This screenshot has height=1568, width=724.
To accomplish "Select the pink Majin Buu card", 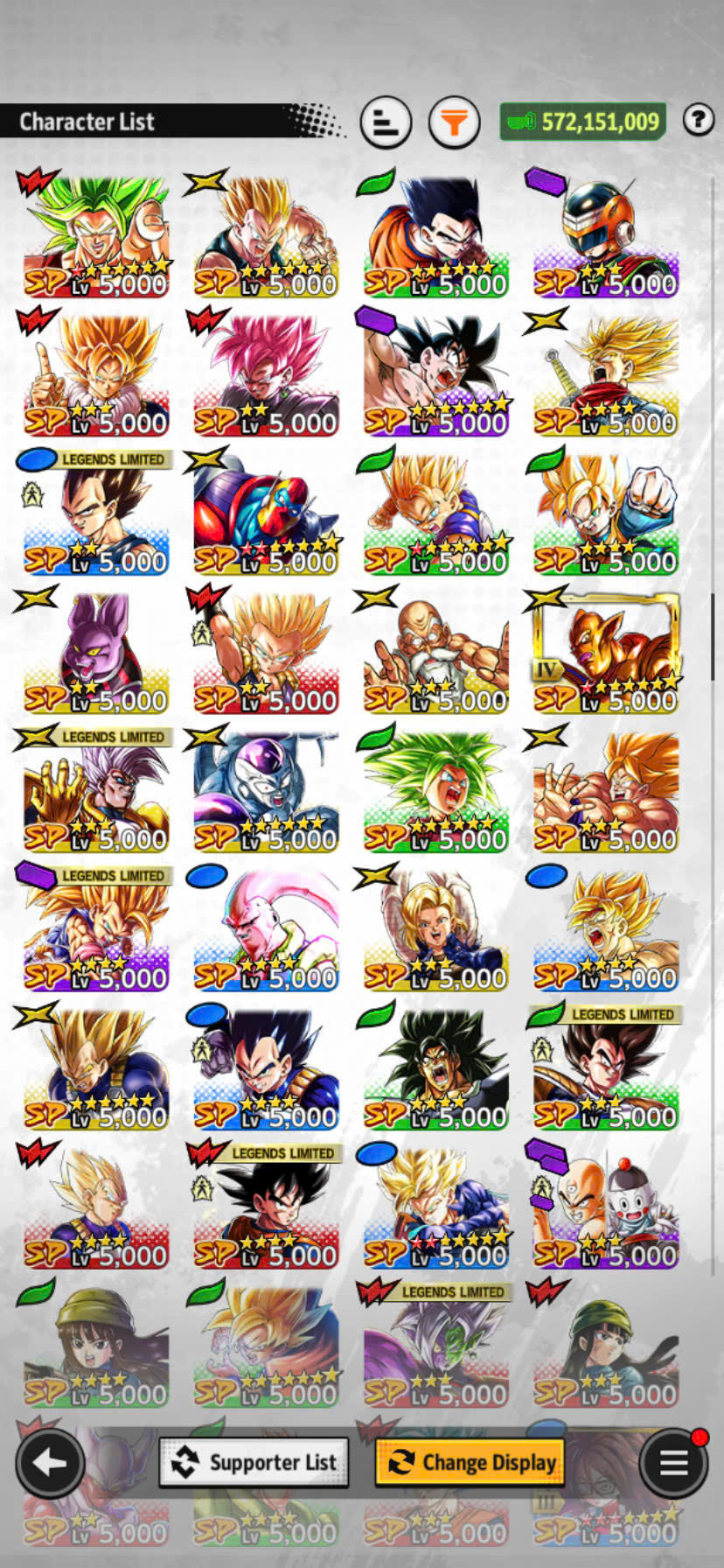I will [x=265, y=927].
